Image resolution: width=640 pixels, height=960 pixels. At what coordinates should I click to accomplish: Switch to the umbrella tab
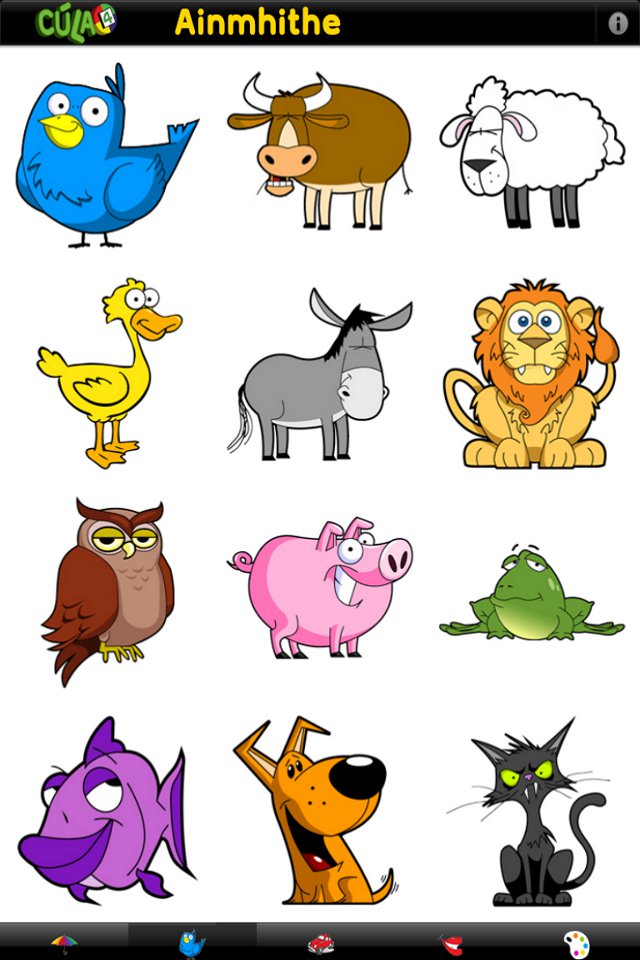pyautogui.click(x=64, y=942)
